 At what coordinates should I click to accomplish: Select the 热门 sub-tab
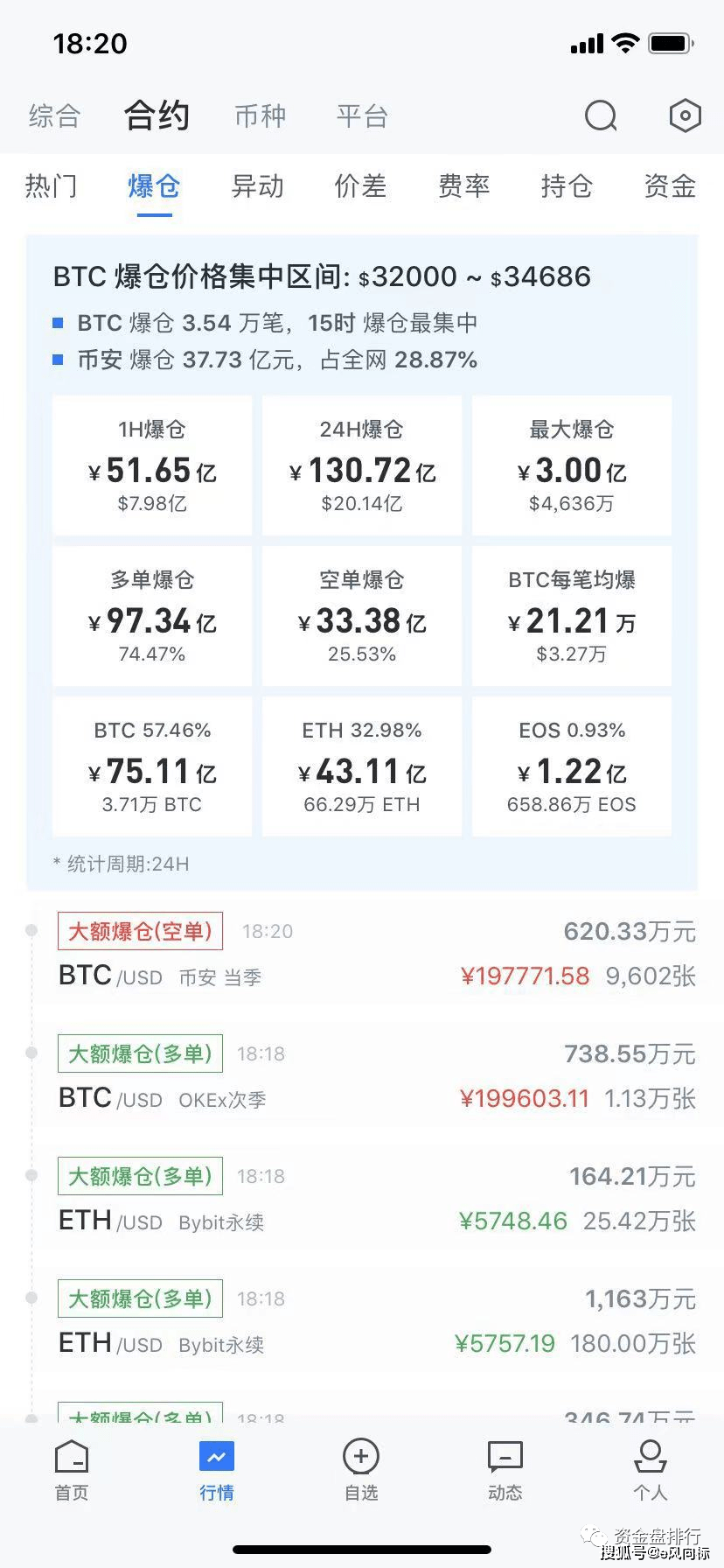point(52,185)
